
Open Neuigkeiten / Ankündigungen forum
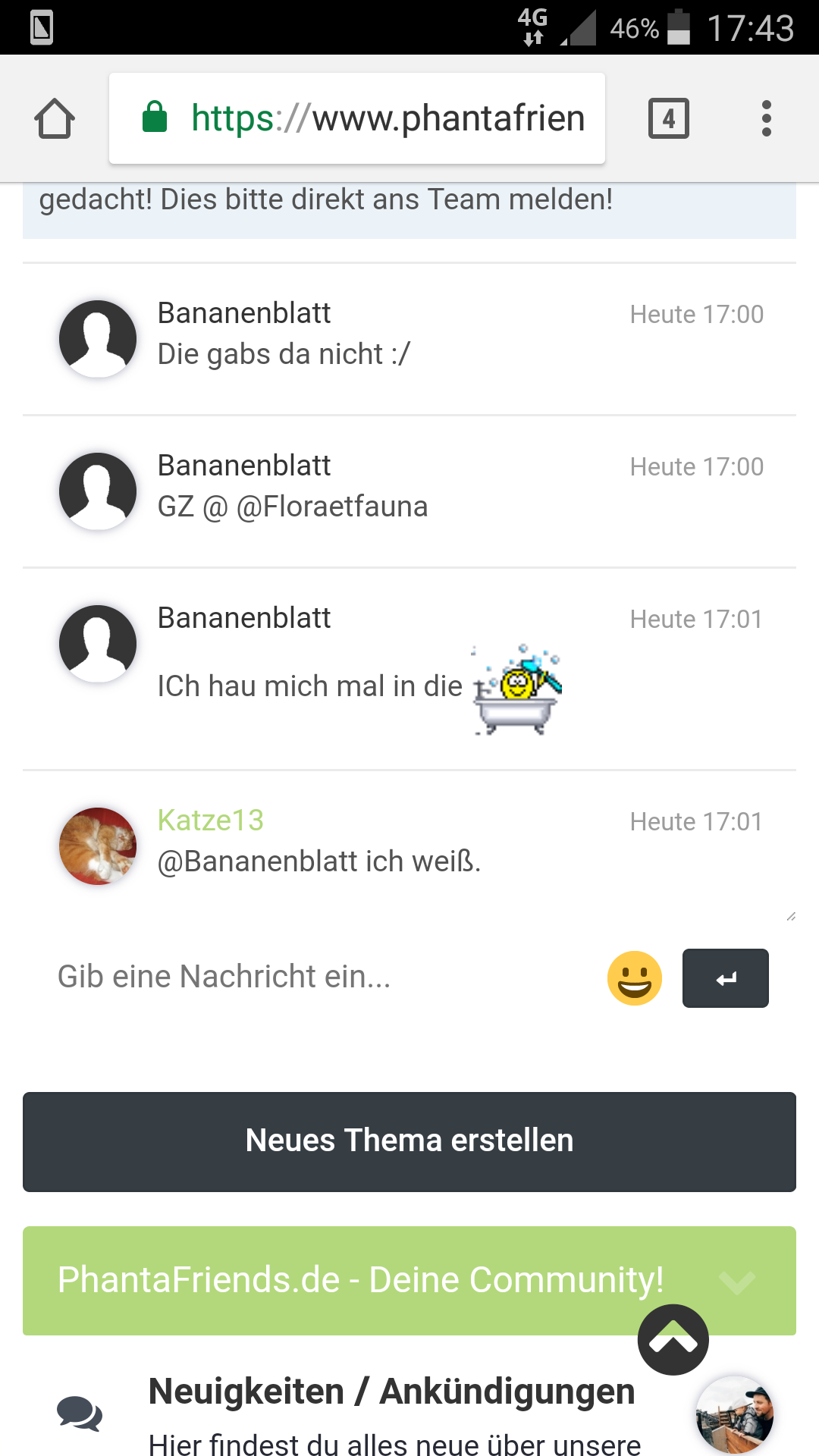click(391, 1392)
